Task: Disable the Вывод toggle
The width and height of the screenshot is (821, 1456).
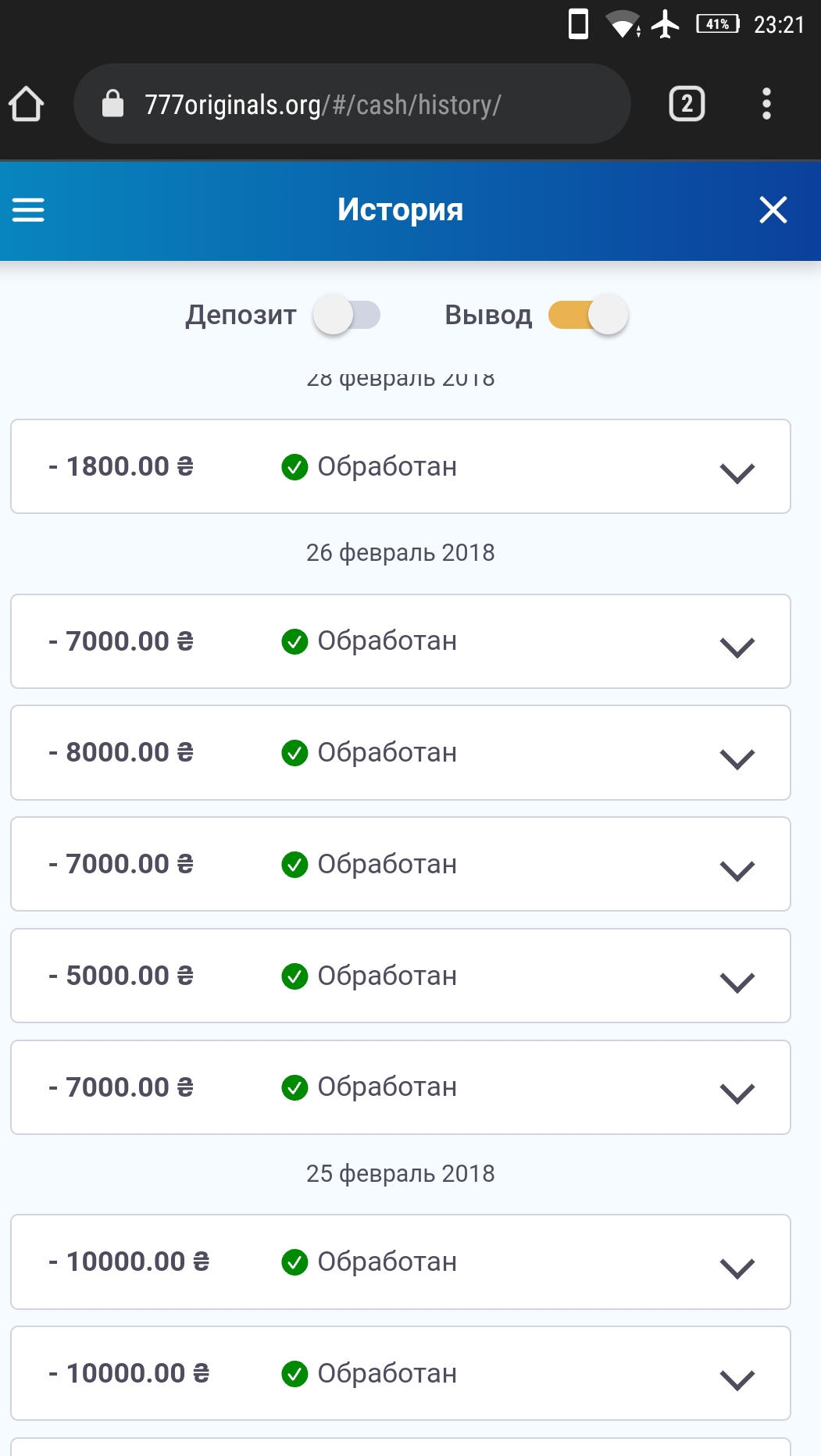Action: [588, 315]
